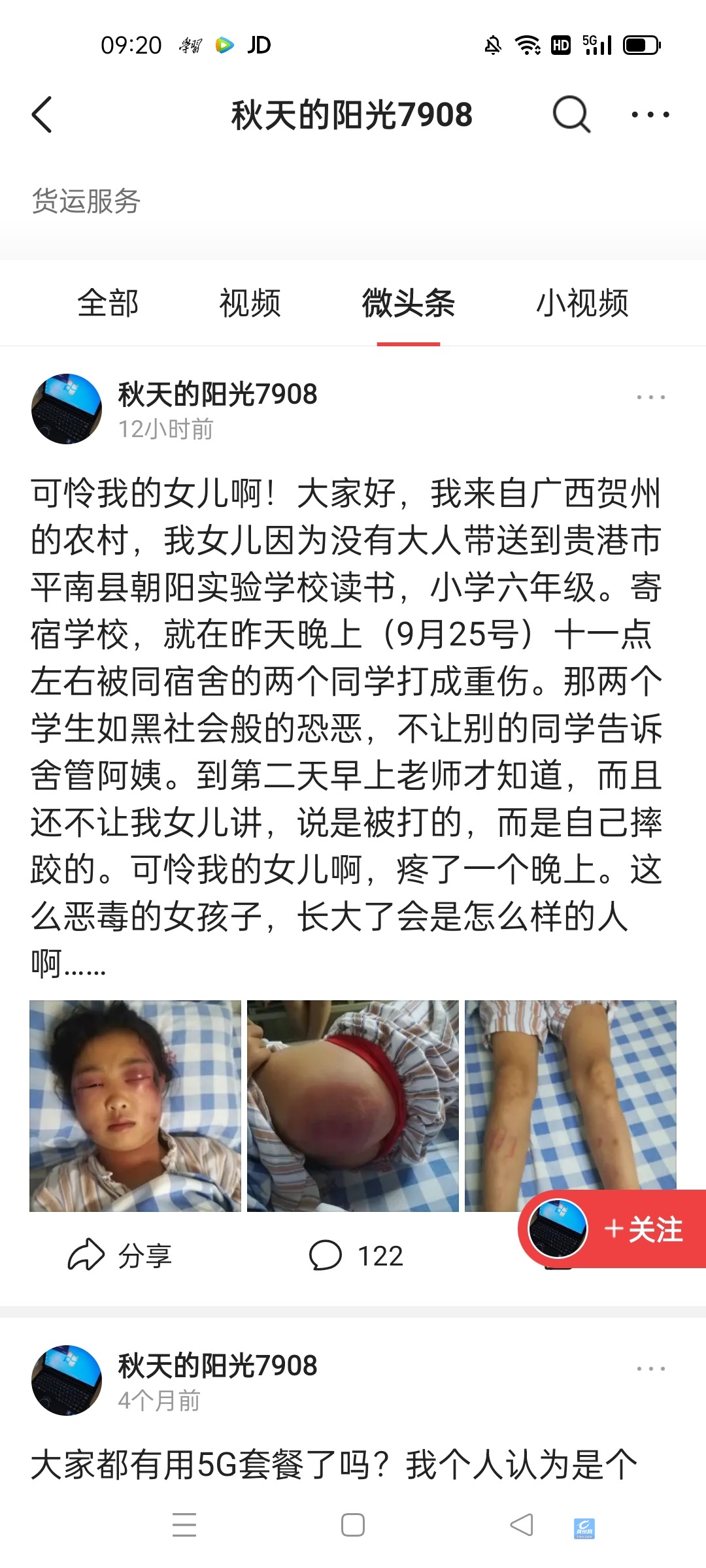The width and height of the screenshot is (706, 1568).
Task: Select the 微头条 tab
Action: tap(408, 303)
